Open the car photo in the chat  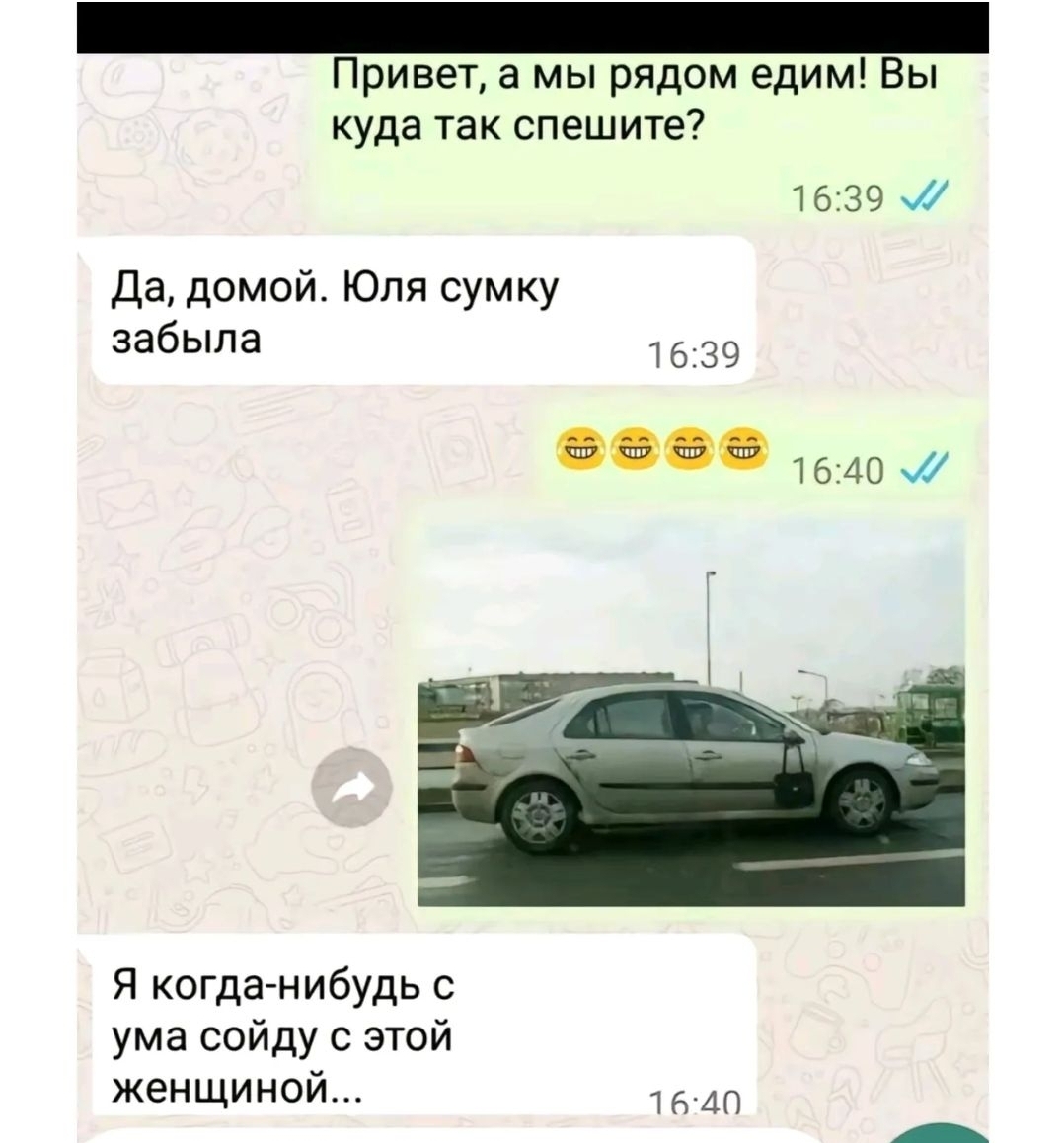pos(691,711)
